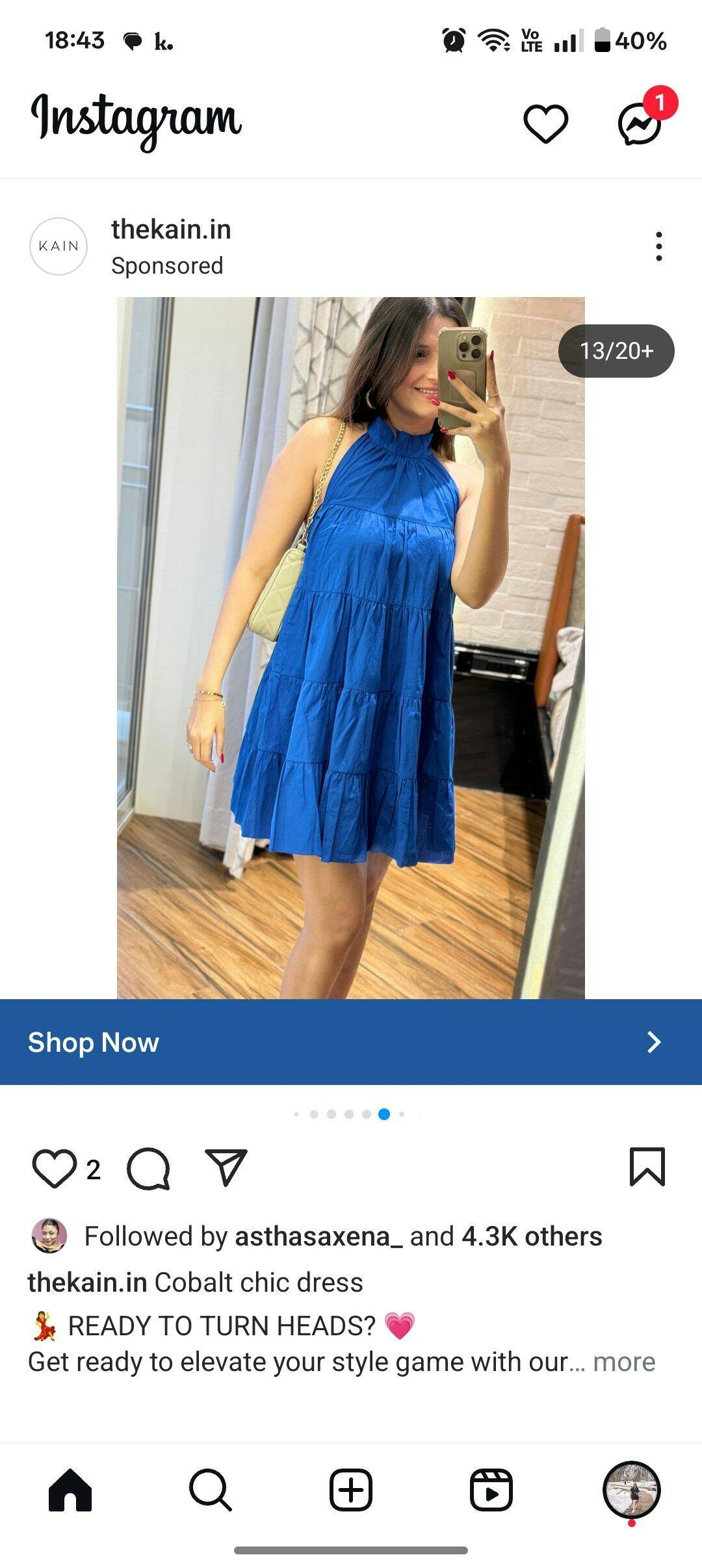
Task: Open your profile tab
Action: 632,1490
